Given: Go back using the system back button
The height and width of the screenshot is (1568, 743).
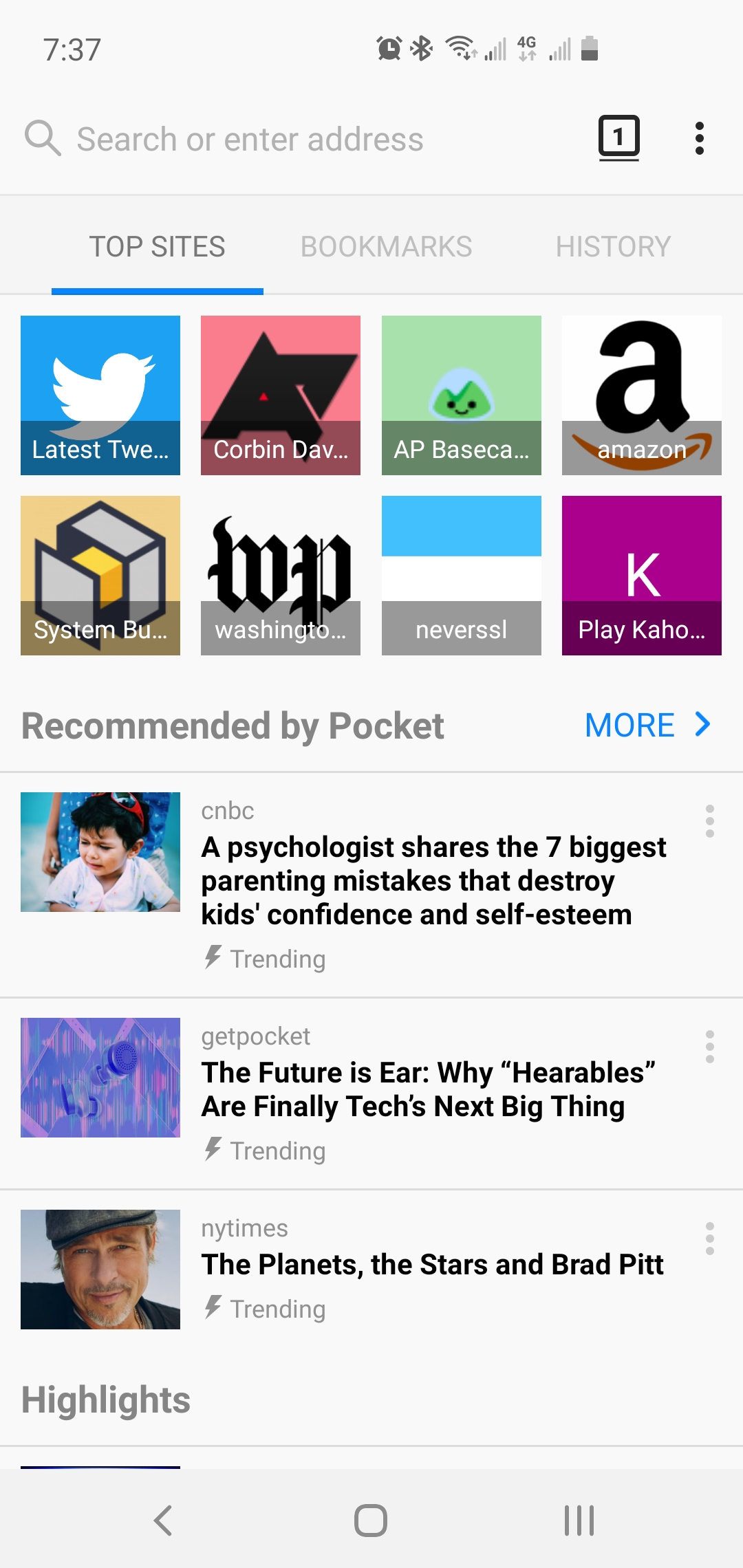Looking at the screenshot, I should coord(163,1520).
